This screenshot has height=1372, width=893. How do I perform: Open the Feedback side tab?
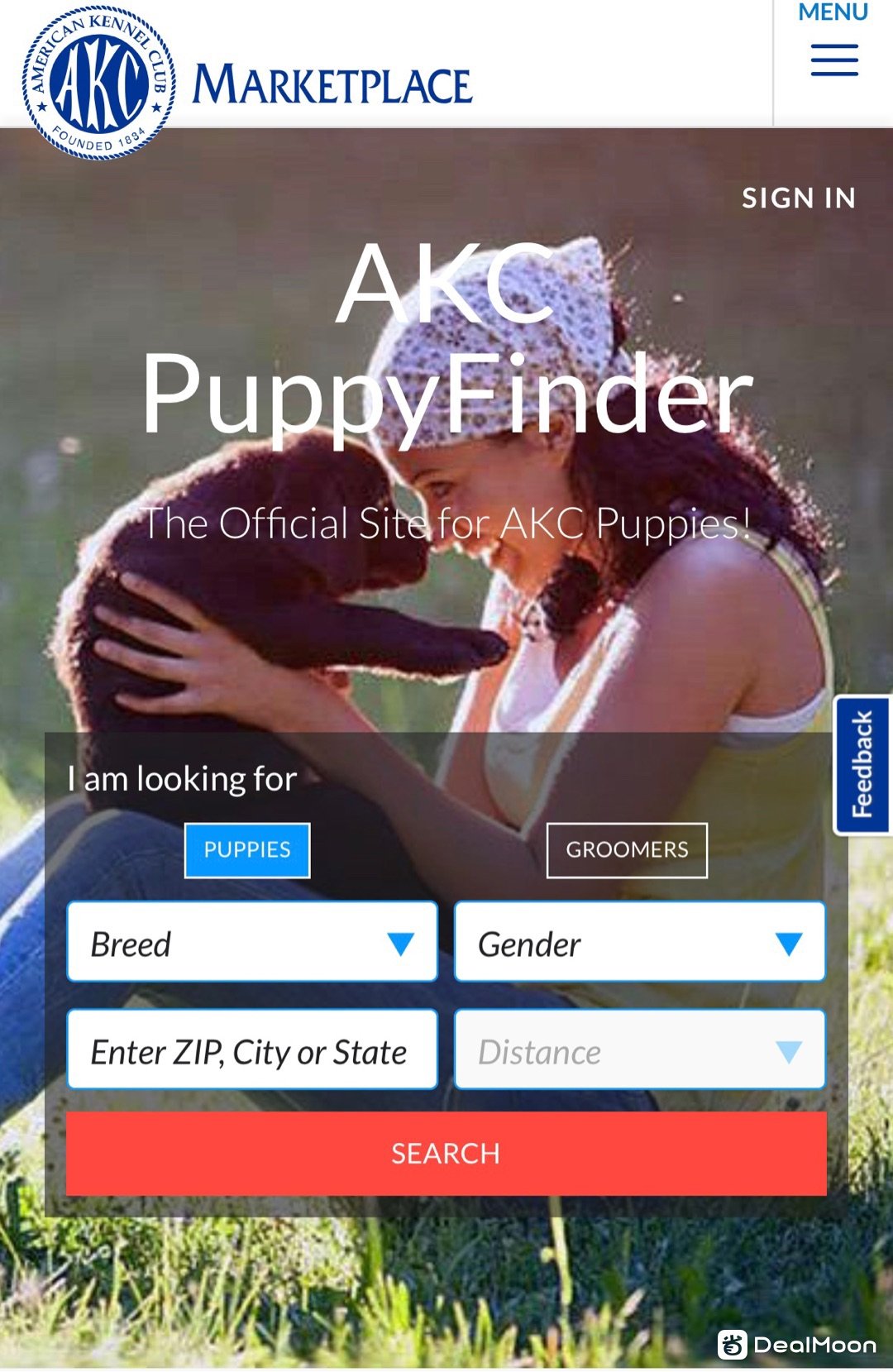[x=862, y=765]
